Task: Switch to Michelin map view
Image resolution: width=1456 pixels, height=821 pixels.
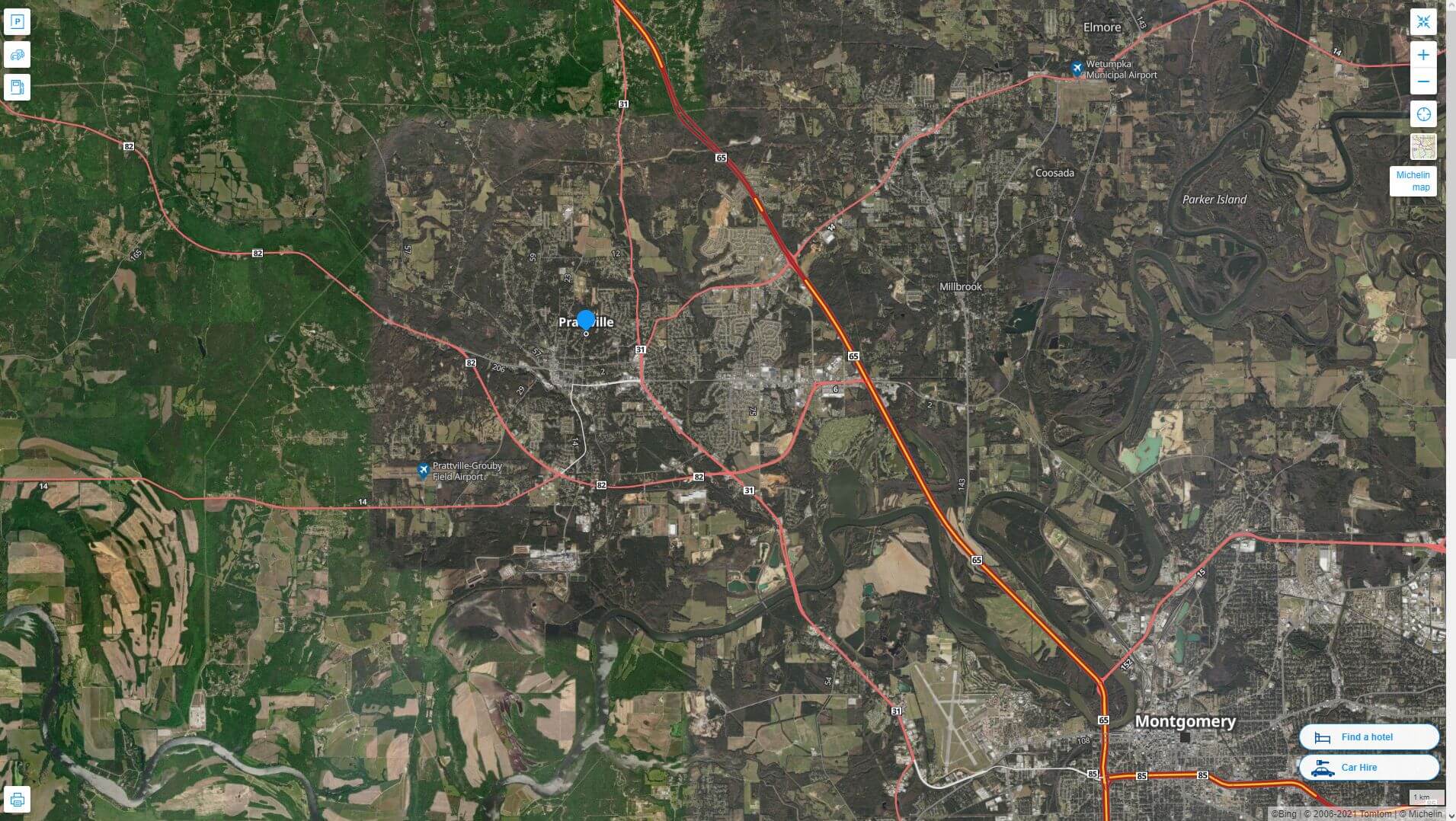Action: (x=1413, y=181)
